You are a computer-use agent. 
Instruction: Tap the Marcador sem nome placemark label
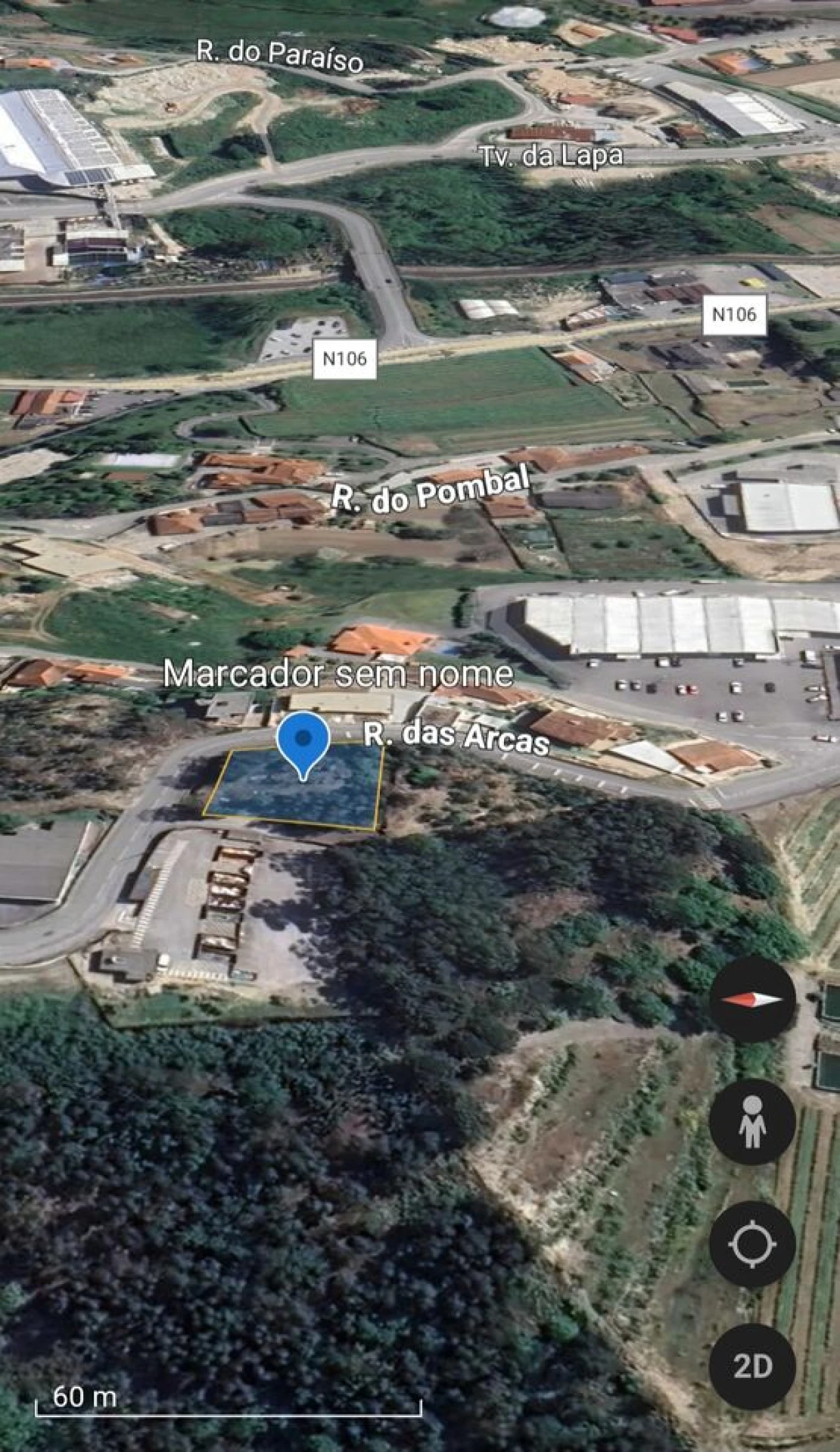339,674
